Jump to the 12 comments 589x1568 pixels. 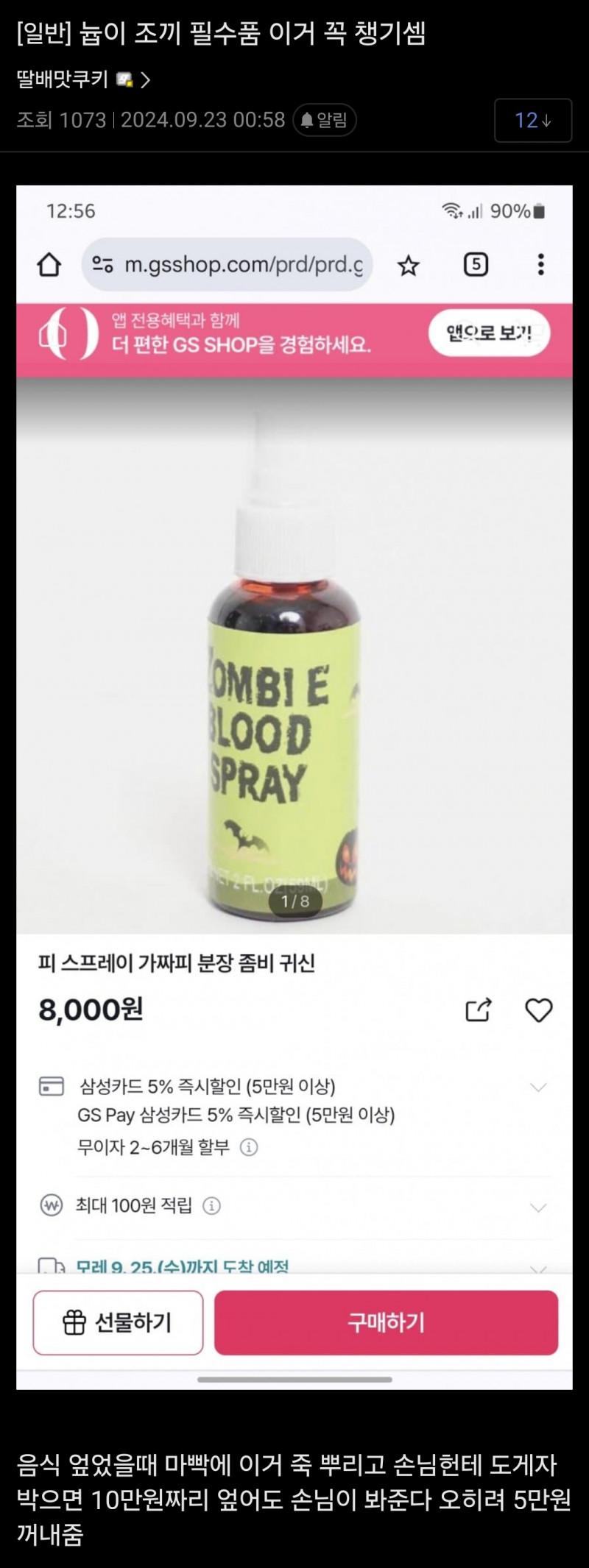tap(532, 120)
